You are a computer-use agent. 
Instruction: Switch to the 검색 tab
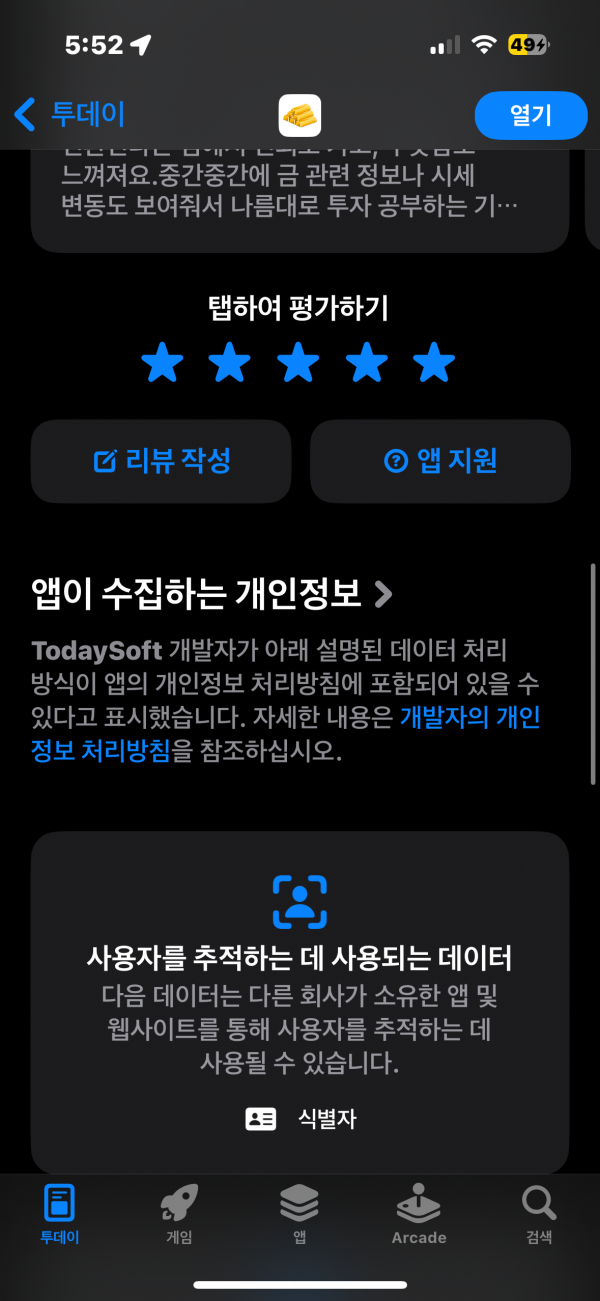[x=539, y=1215]
